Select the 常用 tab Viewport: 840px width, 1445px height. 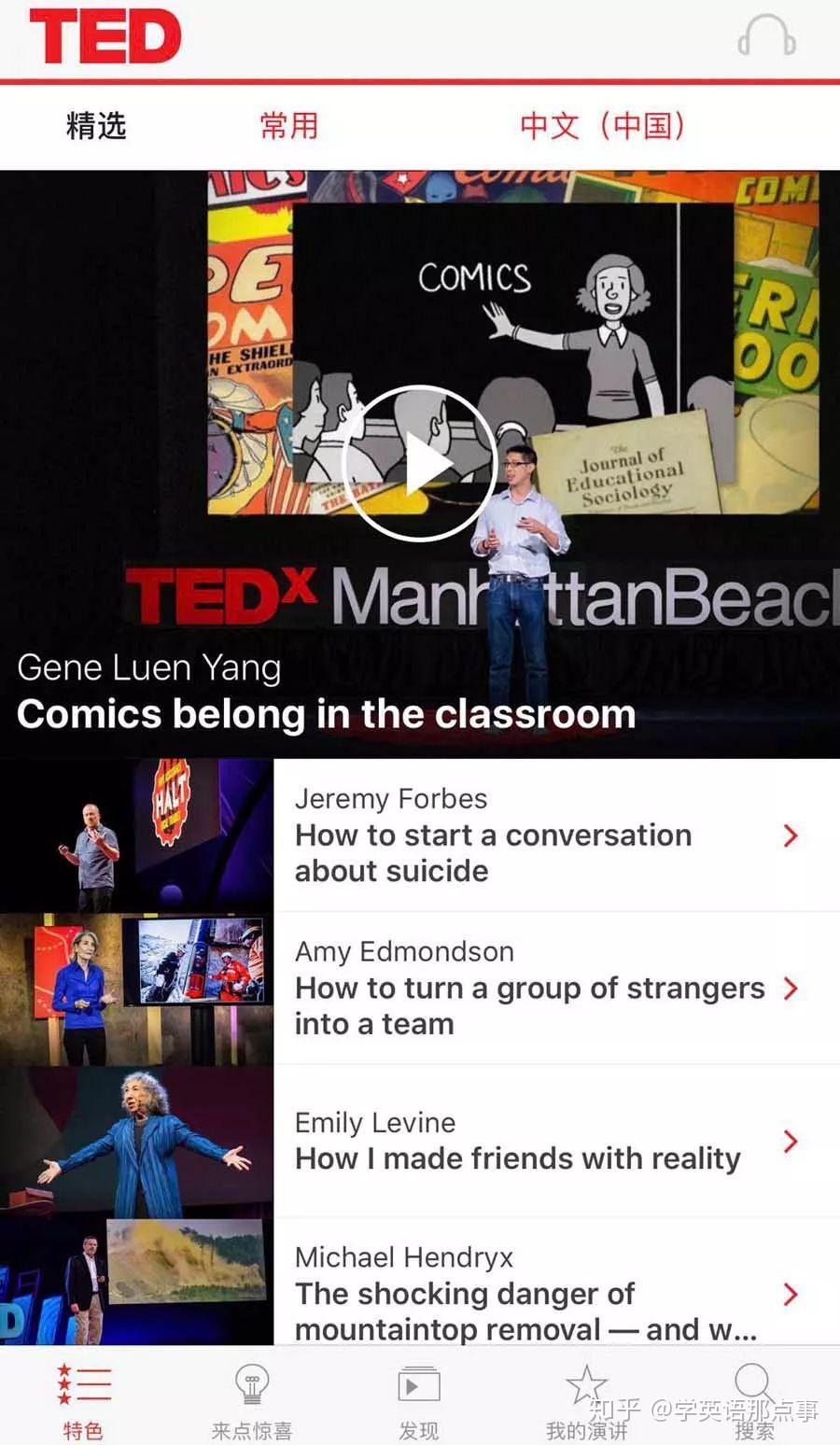[289, 126]
